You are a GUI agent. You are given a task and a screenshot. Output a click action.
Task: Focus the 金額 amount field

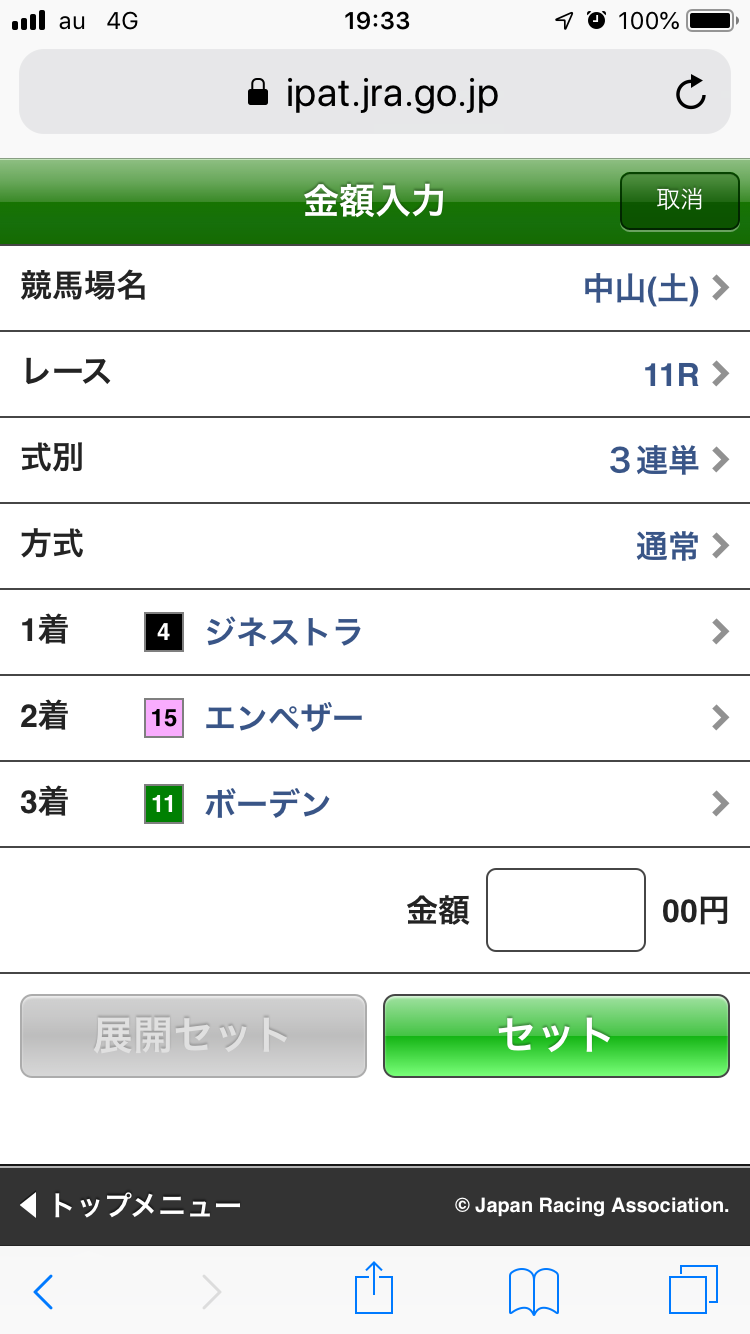click(x=565, y=910)
